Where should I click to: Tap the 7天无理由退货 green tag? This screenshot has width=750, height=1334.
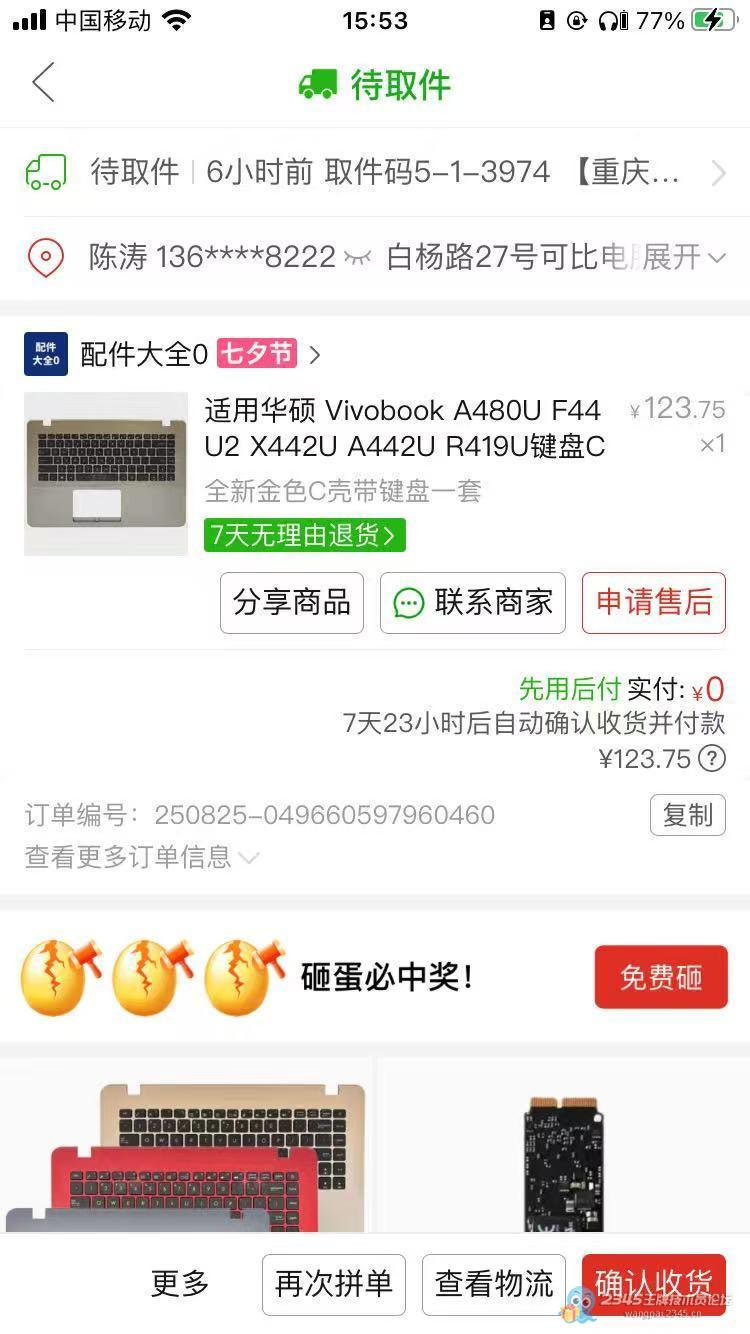pos(304,534)
